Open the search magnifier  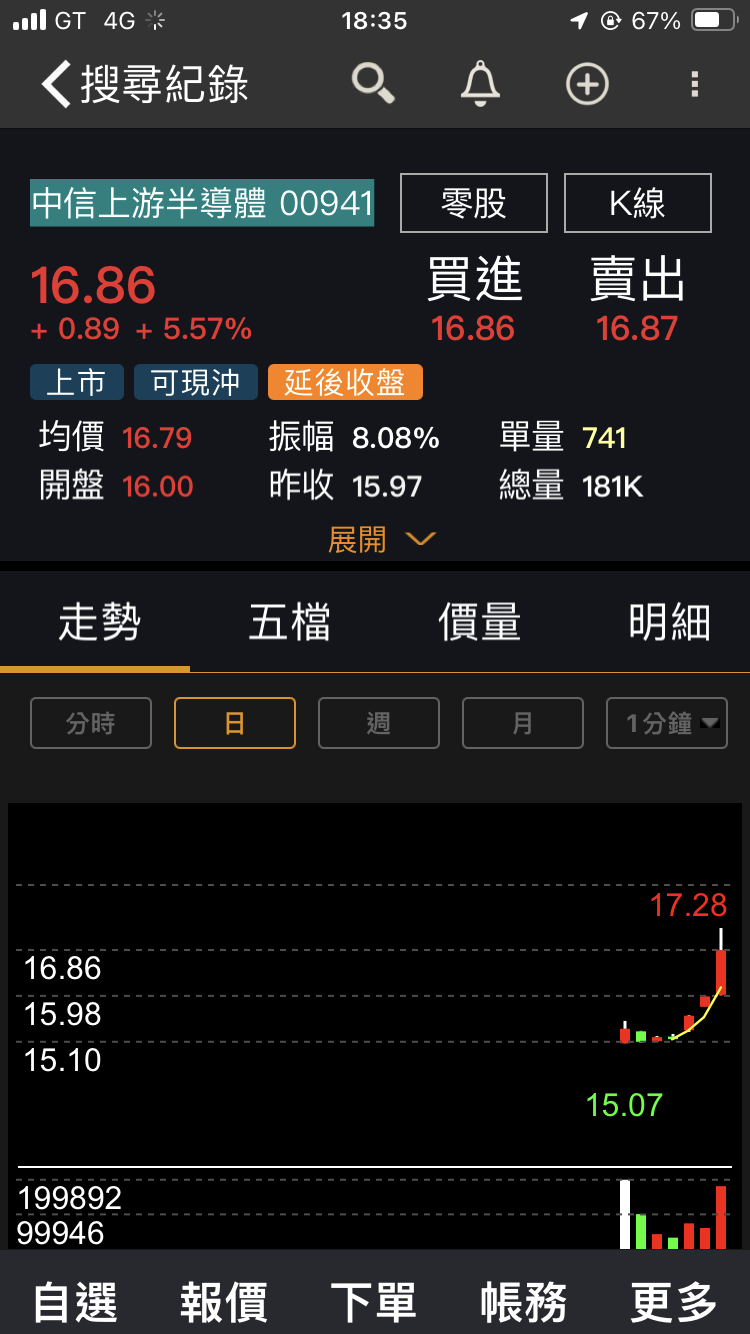pos(373,84)
